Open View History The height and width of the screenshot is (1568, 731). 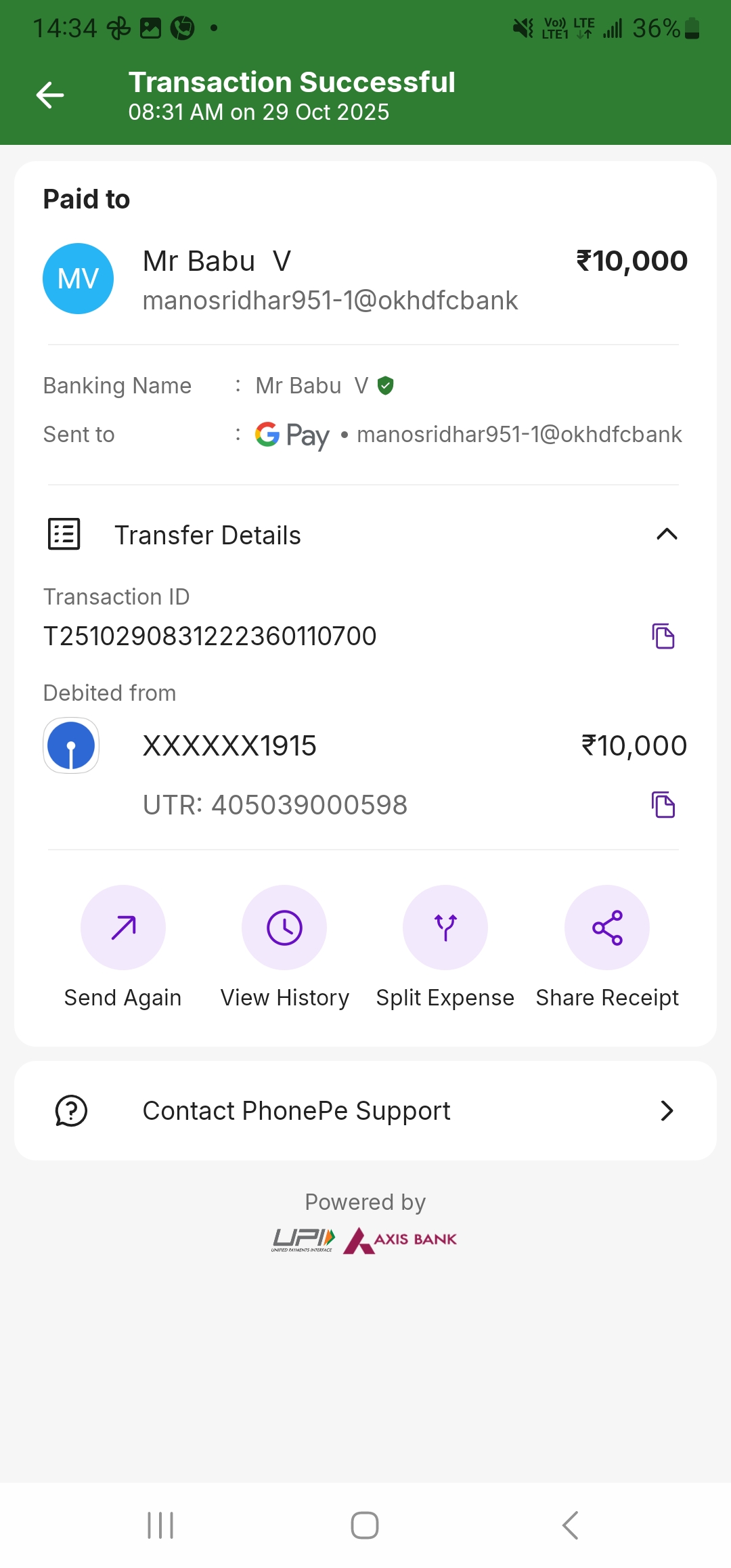coord(284,928)
